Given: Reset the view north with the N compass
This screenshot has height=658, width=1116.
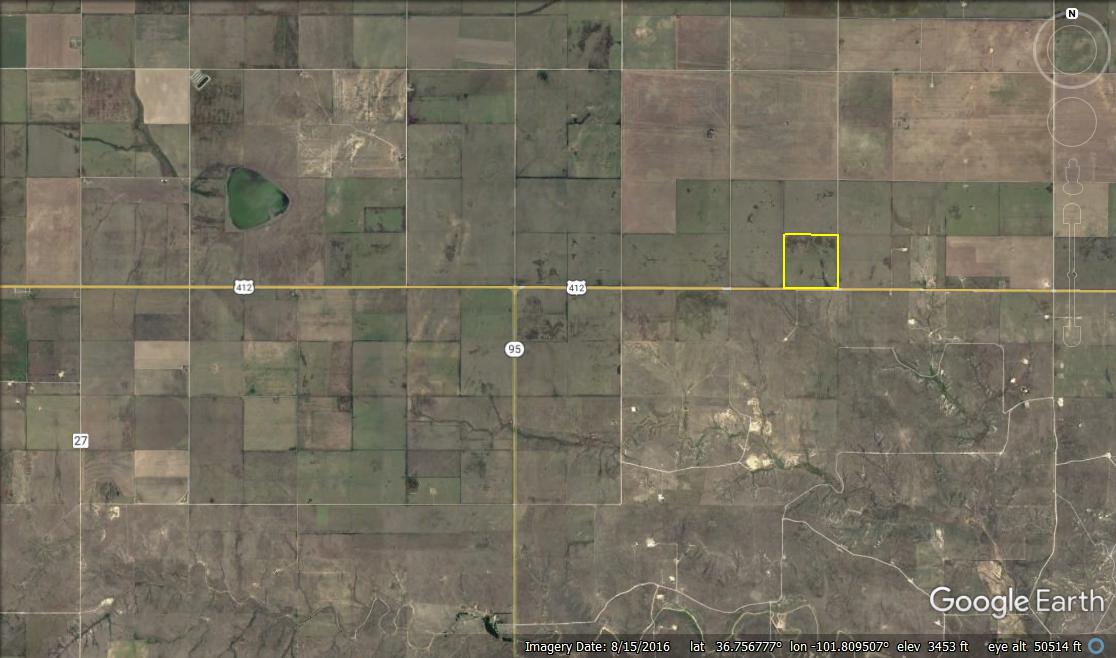Looking at the screenshot, I should tap(1071, 14).
